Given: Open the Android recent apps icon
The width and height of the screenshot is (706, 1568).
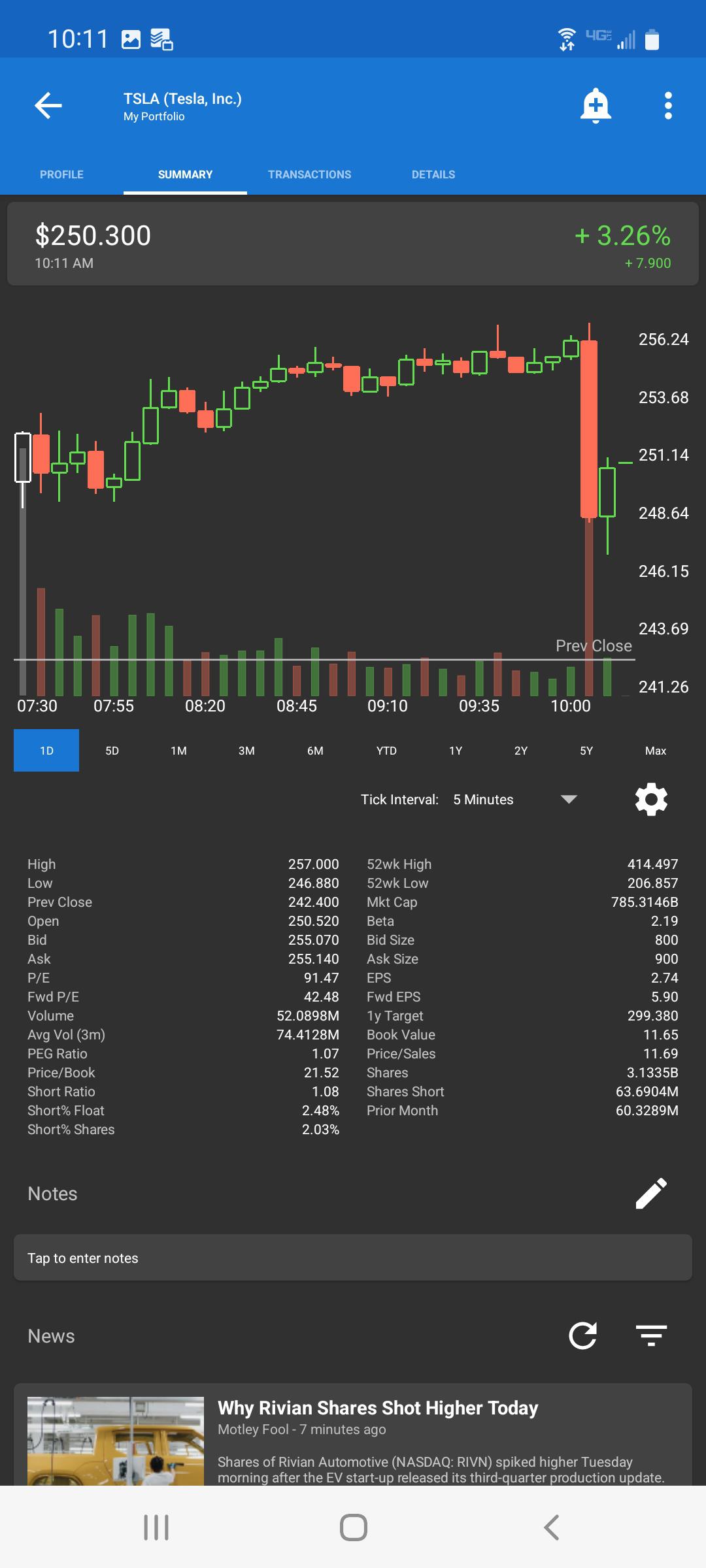Looking at the screenshot, I should (156, 1527).
